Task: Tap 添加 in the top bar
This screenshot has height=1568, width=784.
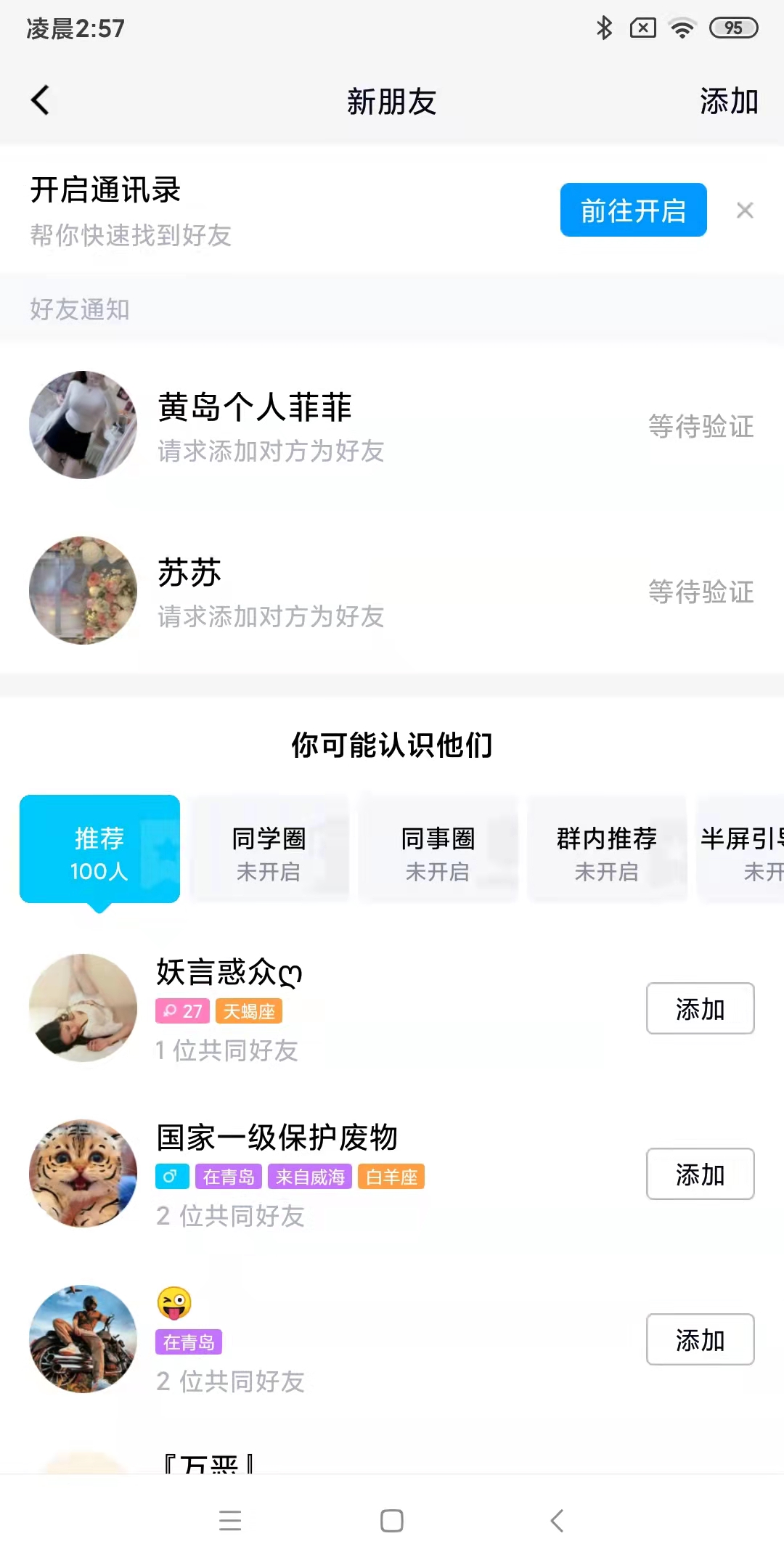Action: click(x=728, y=101)
